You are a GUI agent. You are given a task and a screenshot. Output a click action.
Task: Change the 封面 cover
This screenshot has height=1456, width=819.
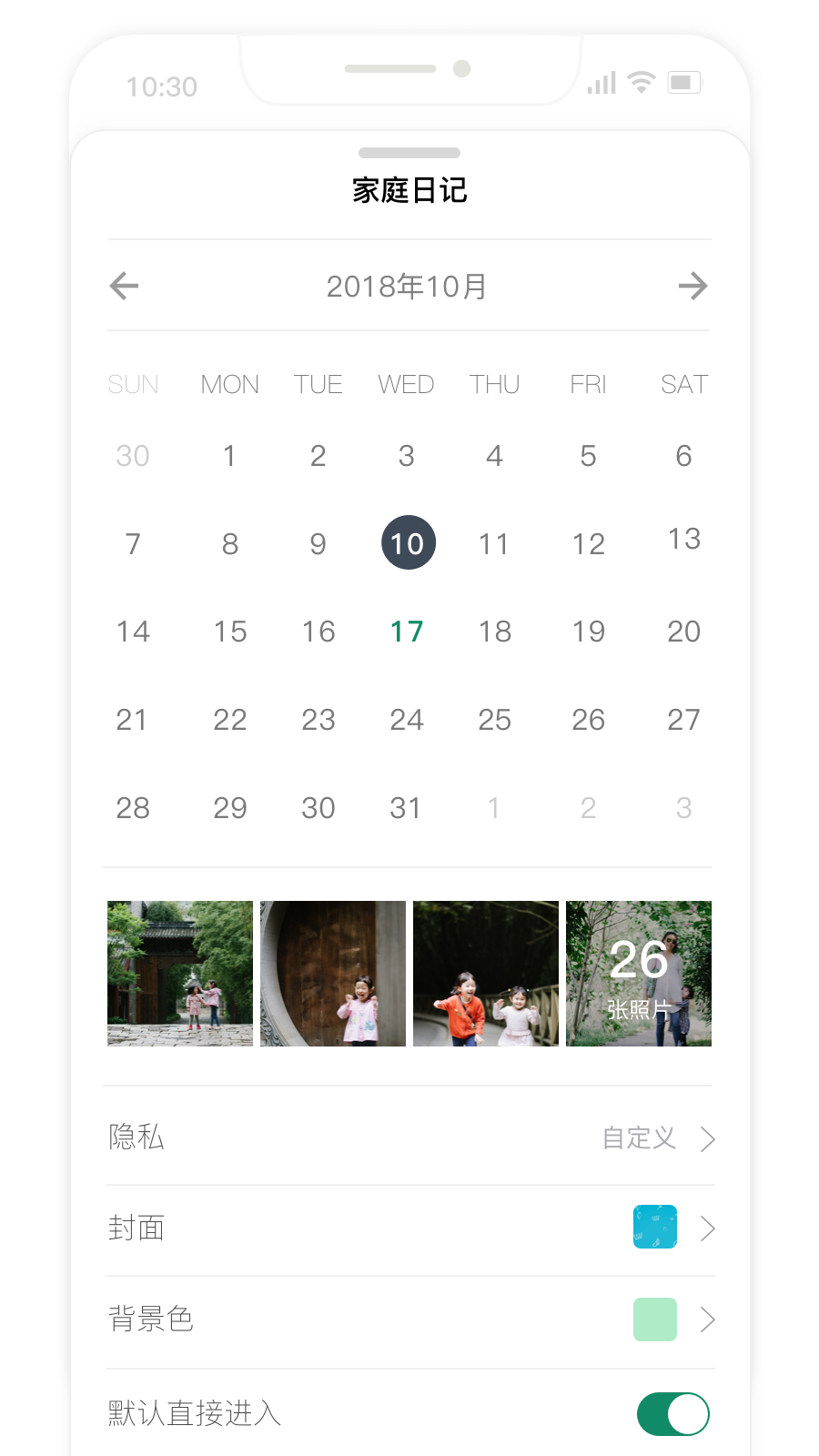pyautogui.click(x=409, y=1228)
